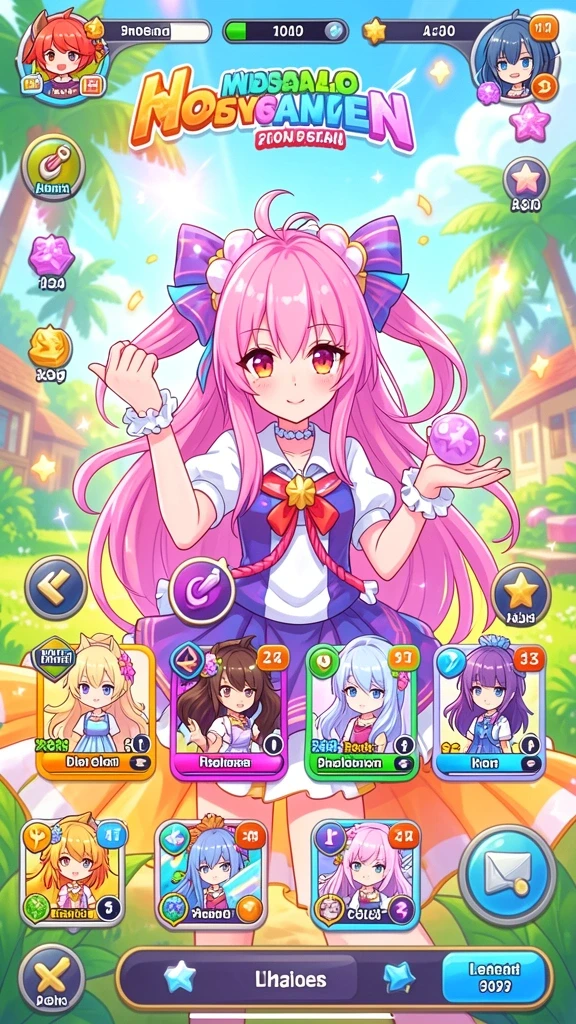Choose the silver-haired character card
Screen dimensions: 576x1024
click(x=362, y=712)
